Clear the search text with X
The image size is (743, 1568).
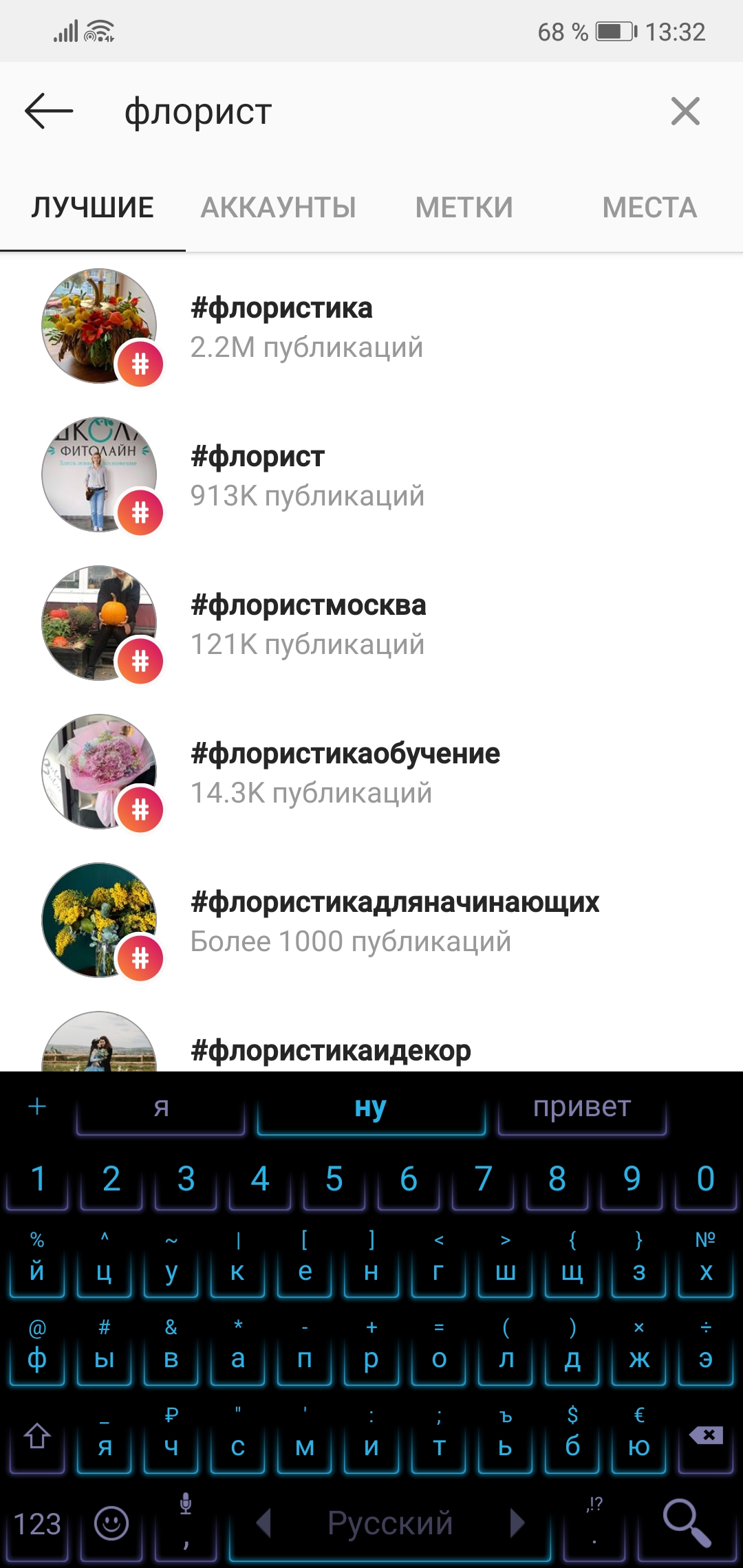[685, 111]
